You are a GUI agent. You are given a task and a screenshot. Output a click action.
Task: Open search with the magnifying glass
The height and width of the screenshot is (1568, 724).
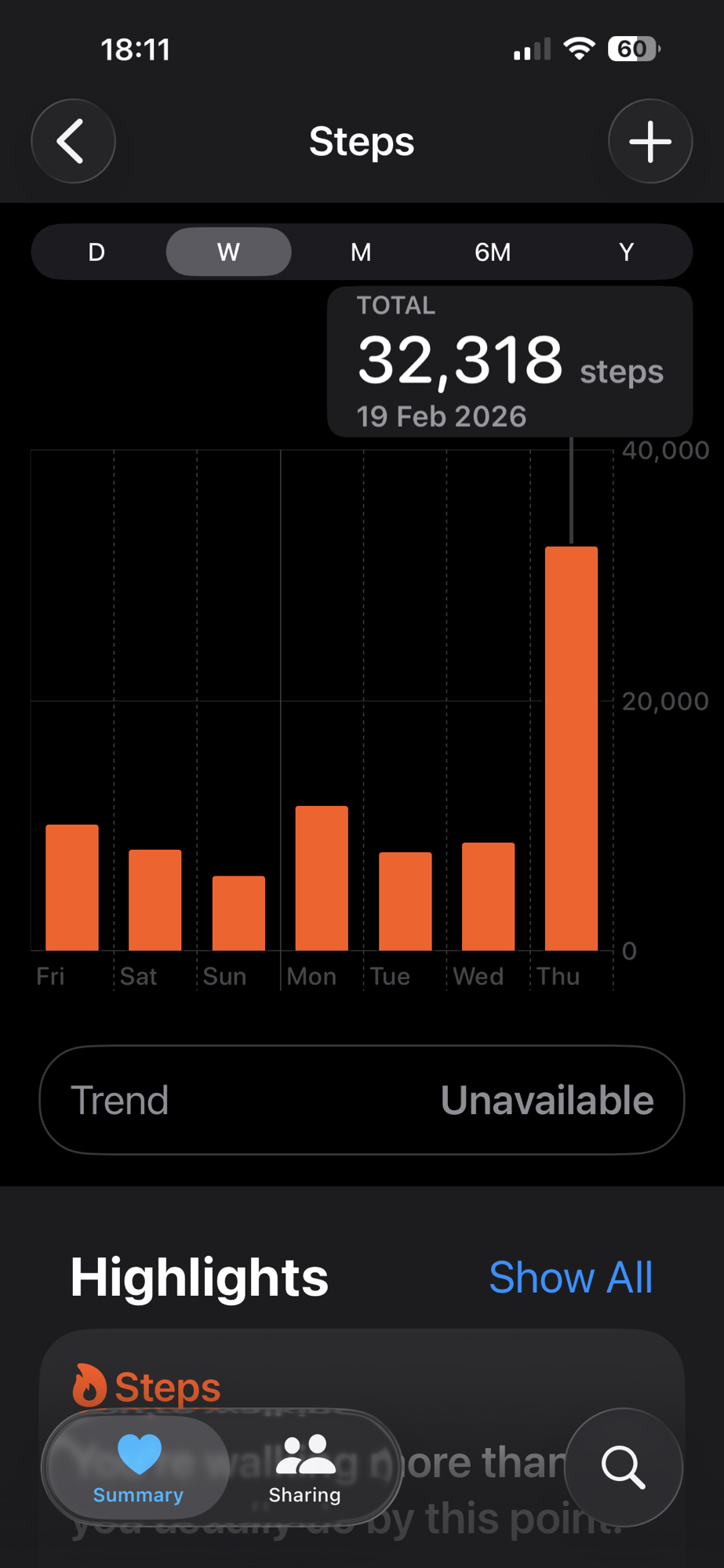click(x=623, y=1467)
